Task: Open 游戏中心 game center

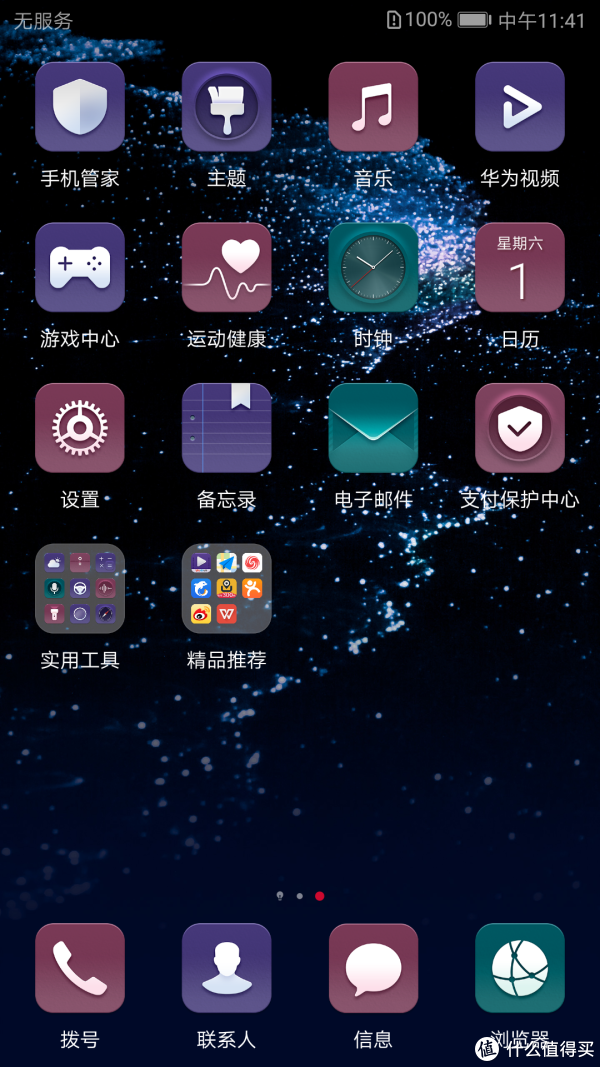Action: coord(80,267)
